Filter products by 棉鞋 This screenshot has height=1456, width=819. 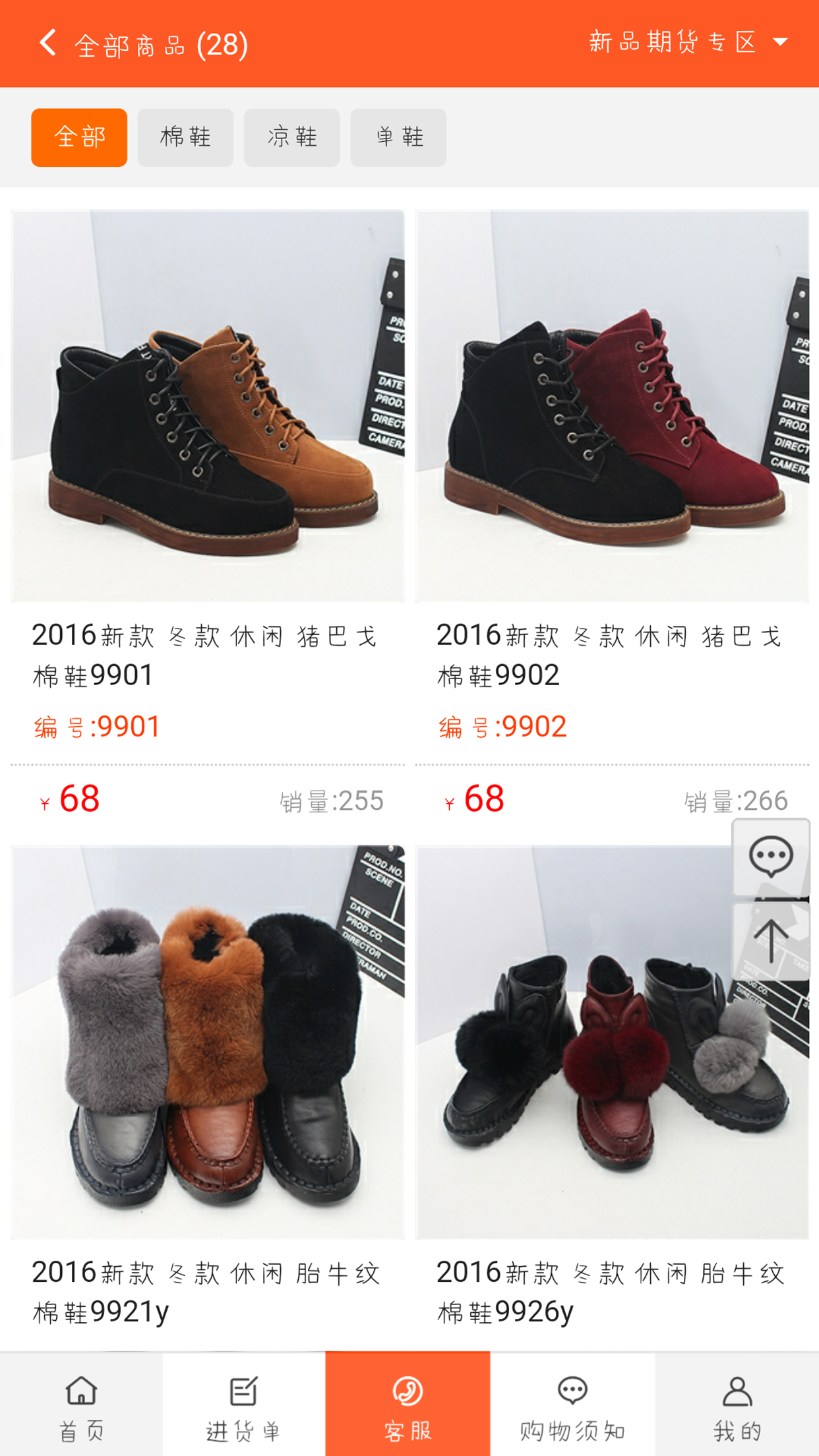(185, 137)
